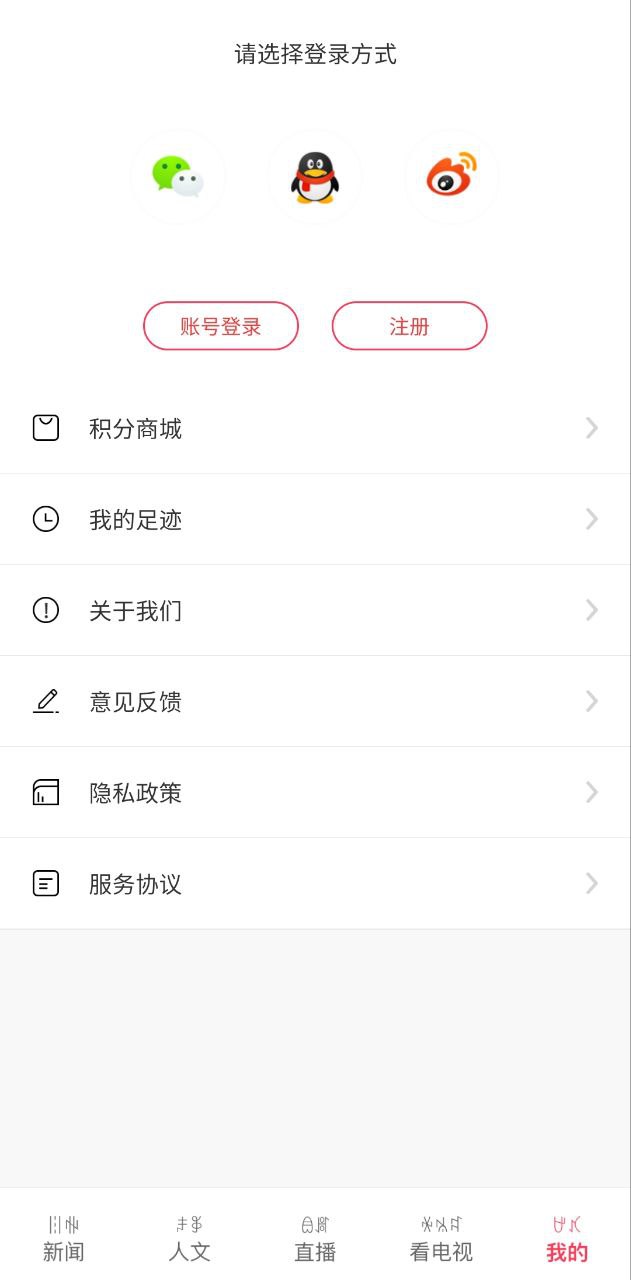Open 关于我们 page
Screen dimensions: 631x1280
point(315,611)
